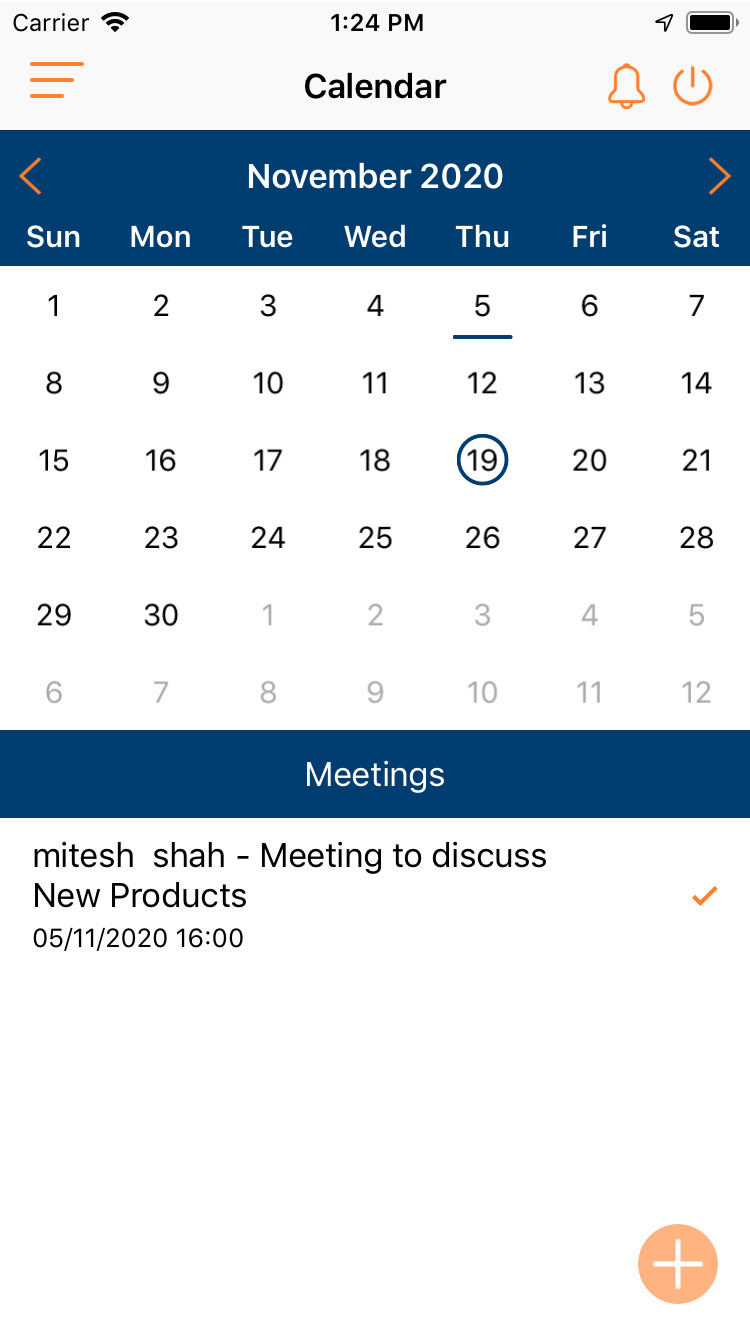Open the hamburger drawer menu
The image size is (750, 1334).
pos(56,80)
